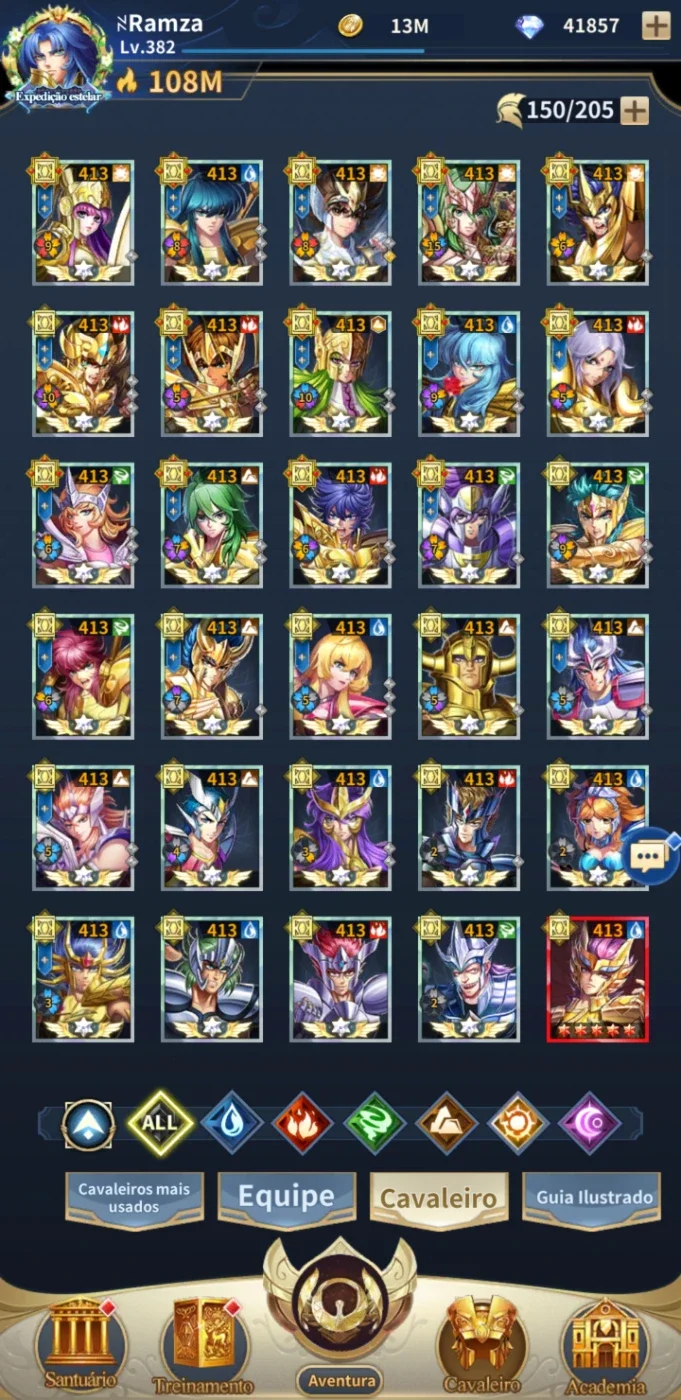Filter knights by earth element
681x1400 pixels.
pos(446,1122)
